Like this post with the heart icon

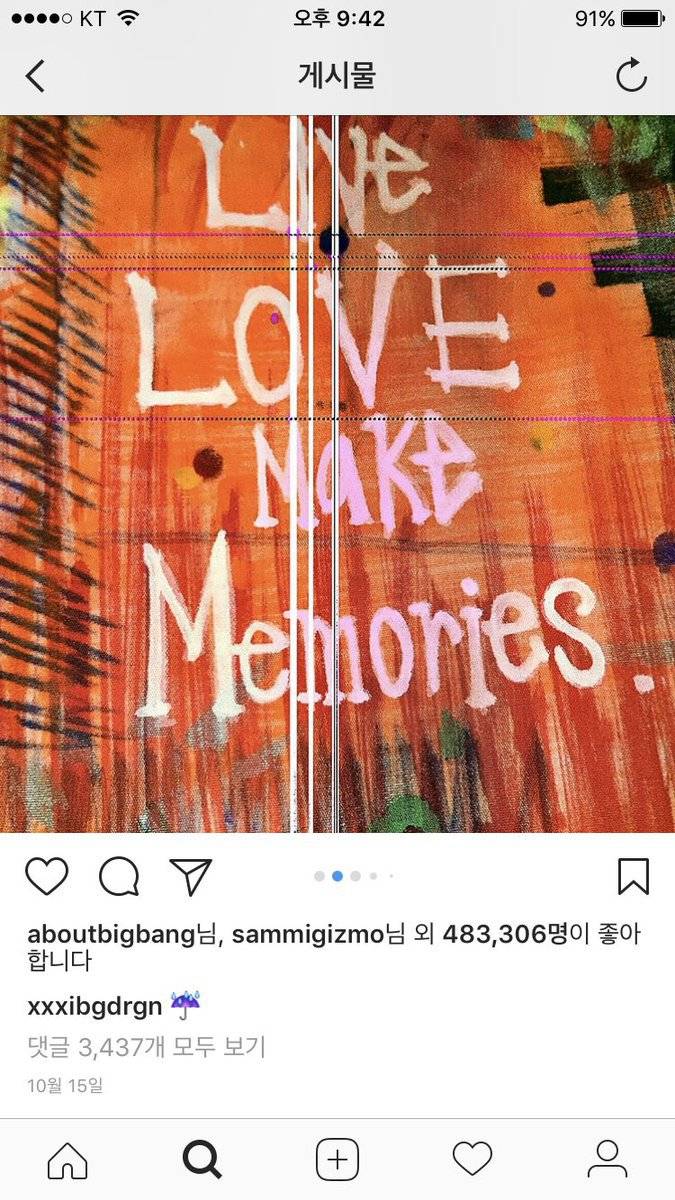point(46,876)
